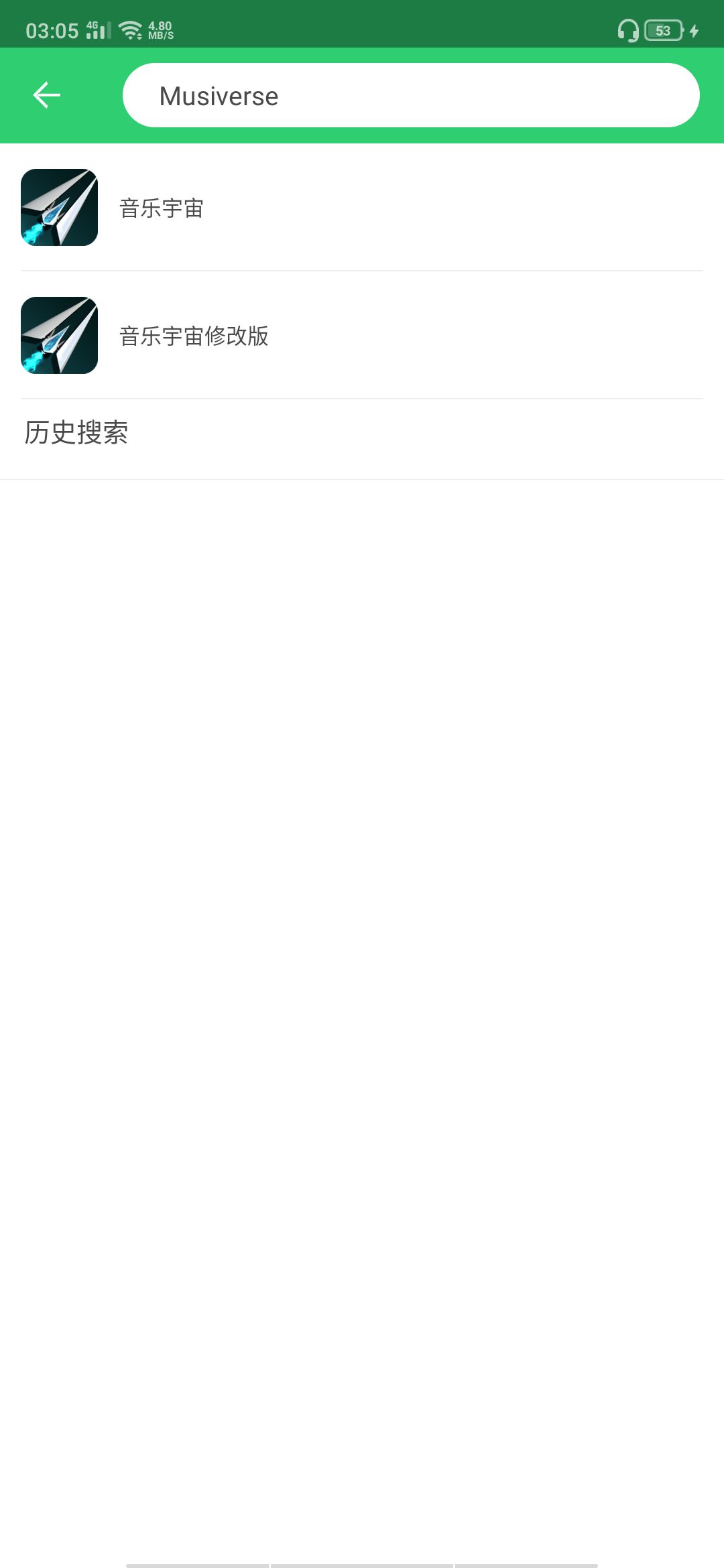724x1568 pixels.
Task: Open the 音乐宇宙 app thumbnail
Action: pos(59,208)
